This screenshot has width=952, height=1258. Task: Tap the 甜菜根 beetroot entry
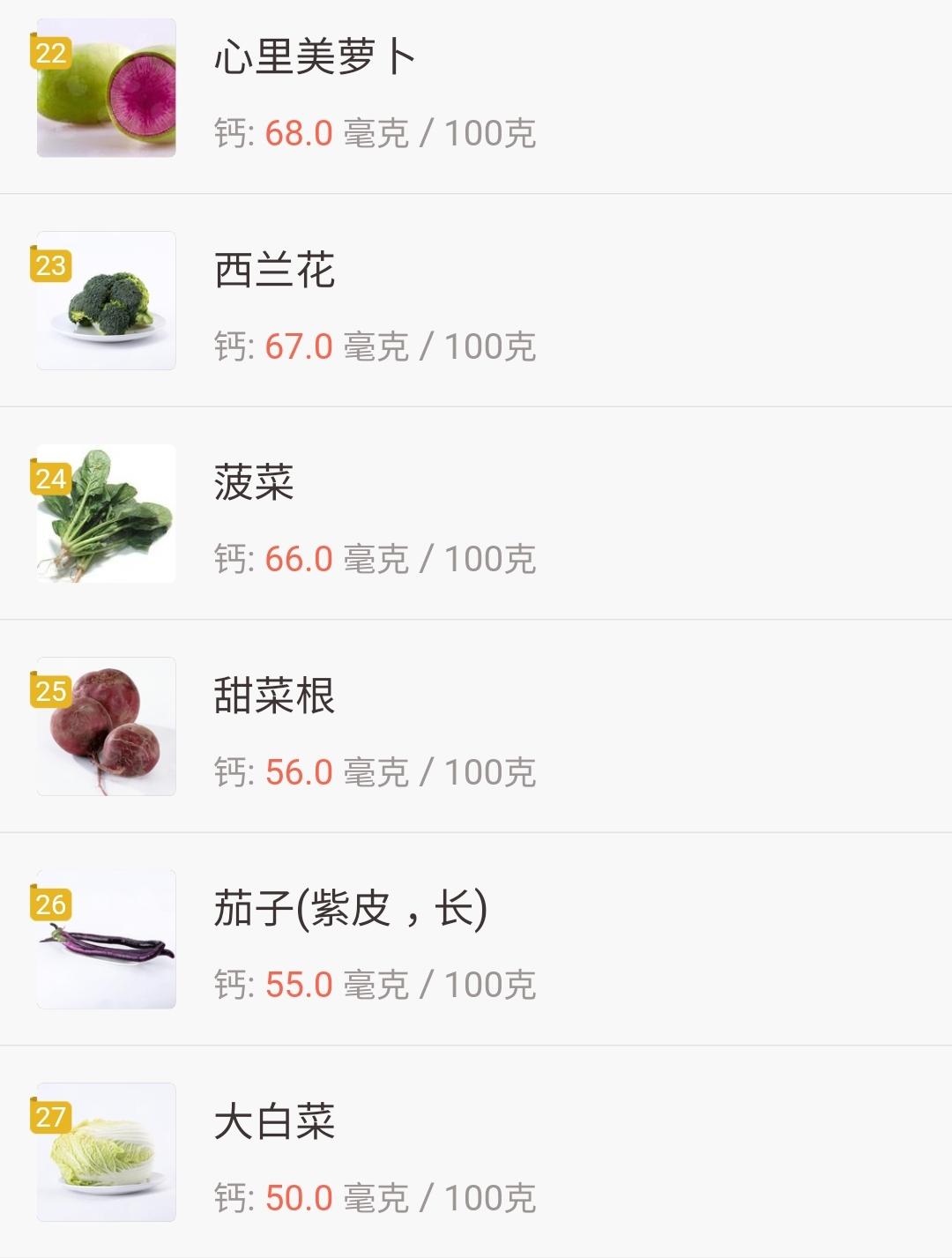273,696
